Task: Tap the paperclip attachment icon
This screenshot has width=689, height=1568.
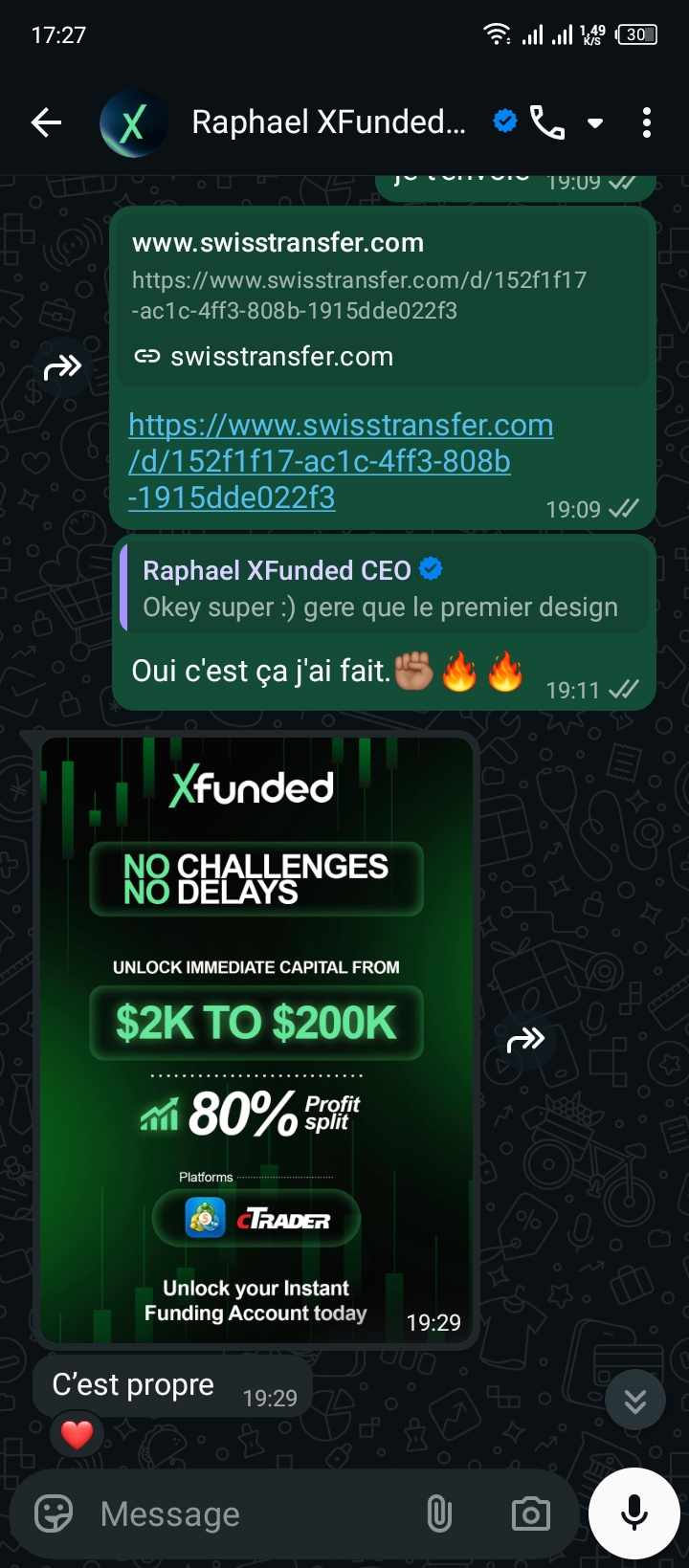Action: coord(439,1513)
